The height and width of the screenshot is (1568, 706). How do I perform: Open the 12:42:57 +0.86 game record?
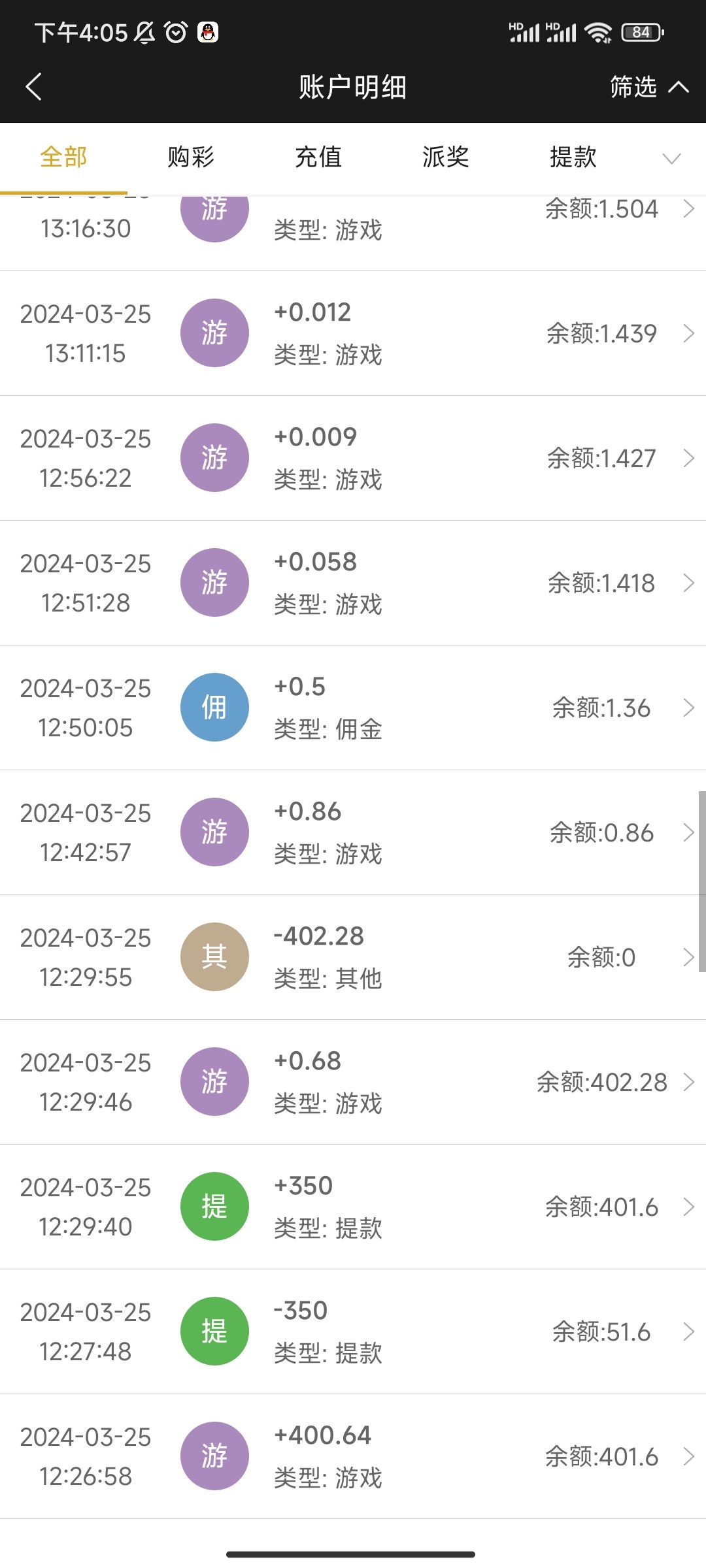pos(353,832)
